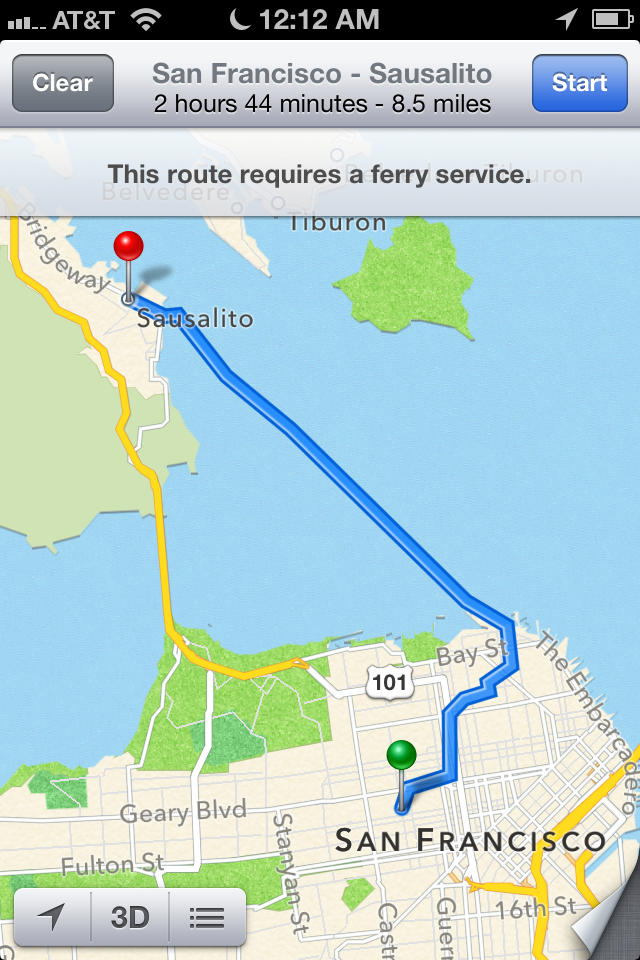This screenshot has width=640, height=960.
Task: Select the green San Francisco start pin
Action: click(402, 757)
